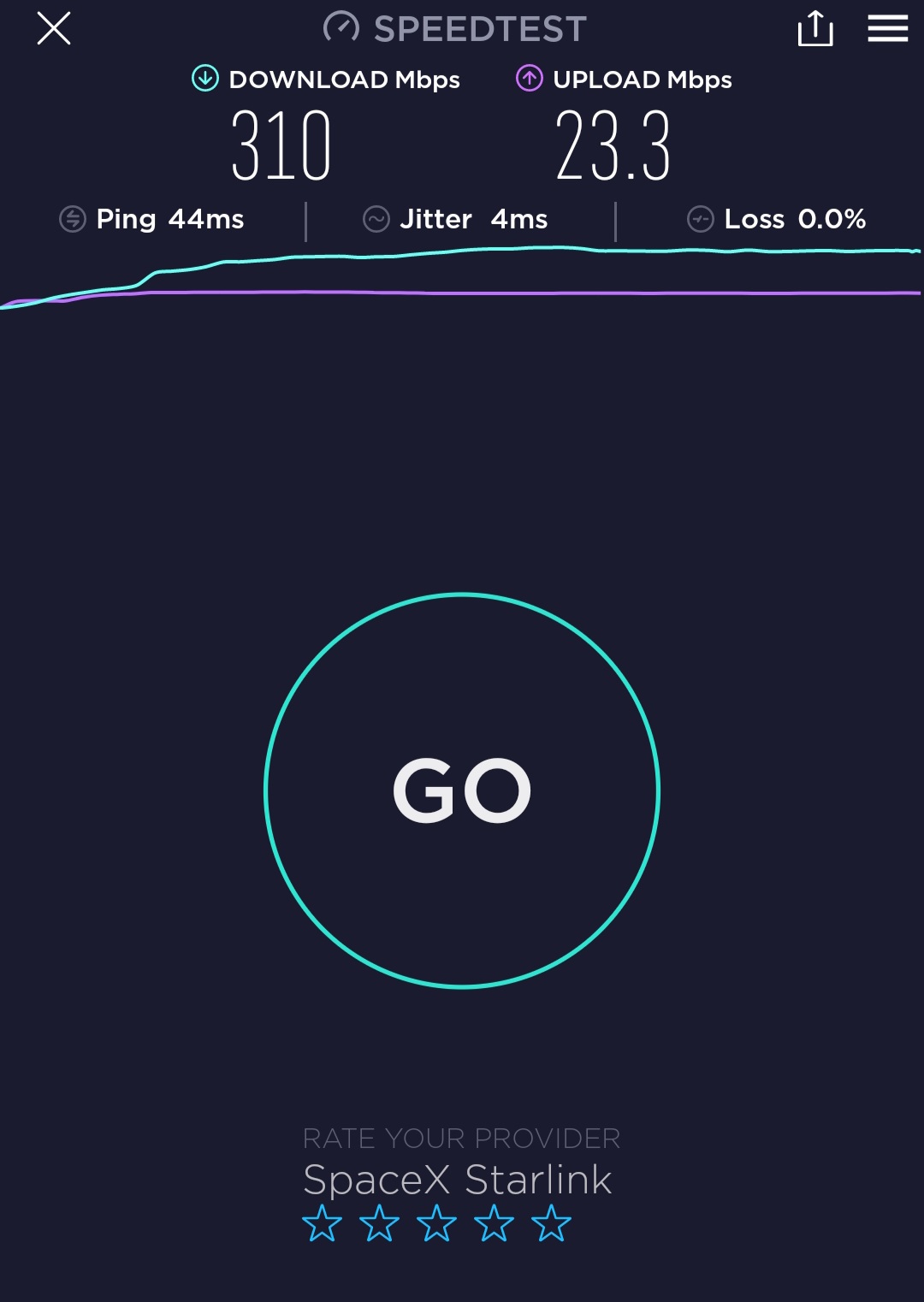Rate SpaceX Starlink two stars
Screen dimensions: 924x1302
coord(380,1223)
